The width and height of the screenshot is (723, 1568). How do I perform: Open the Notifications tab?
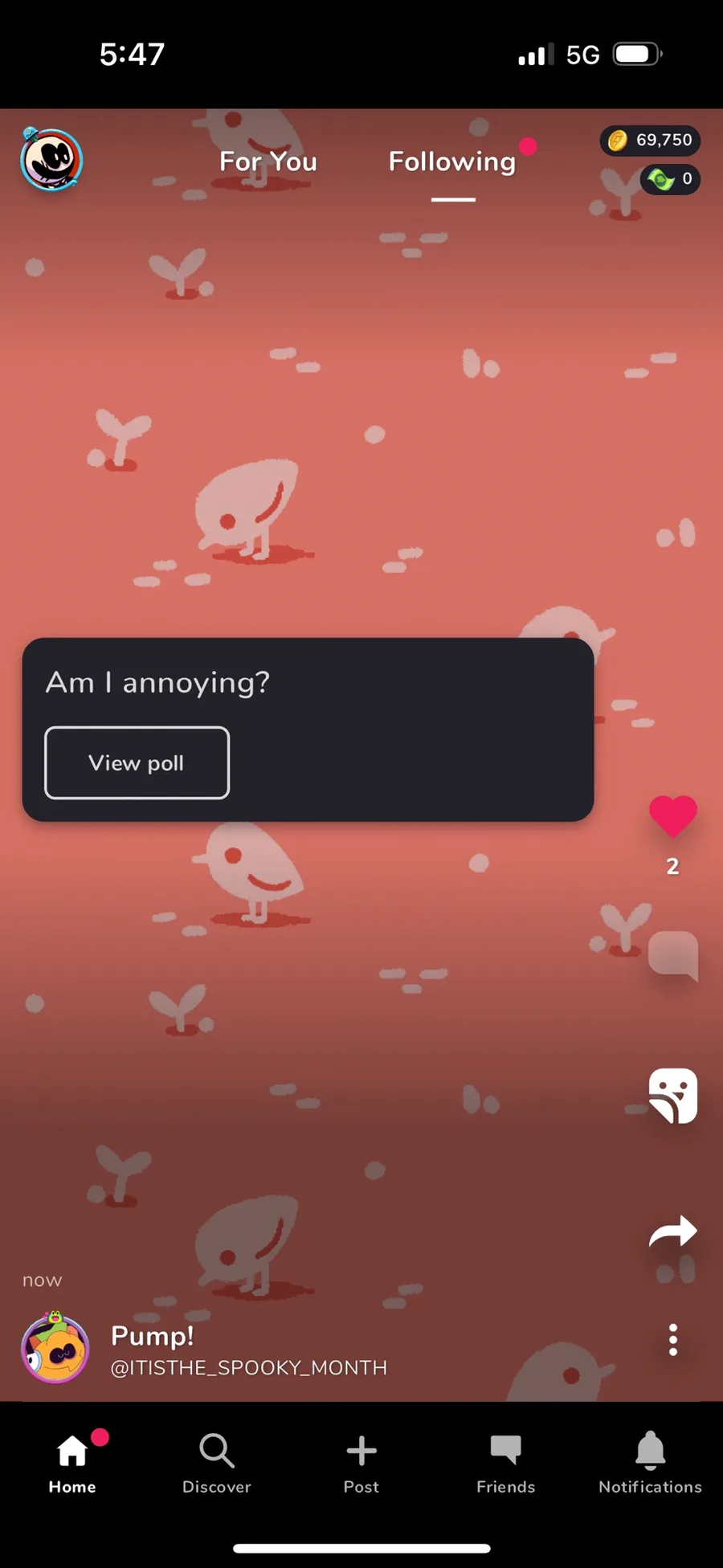651,1463
